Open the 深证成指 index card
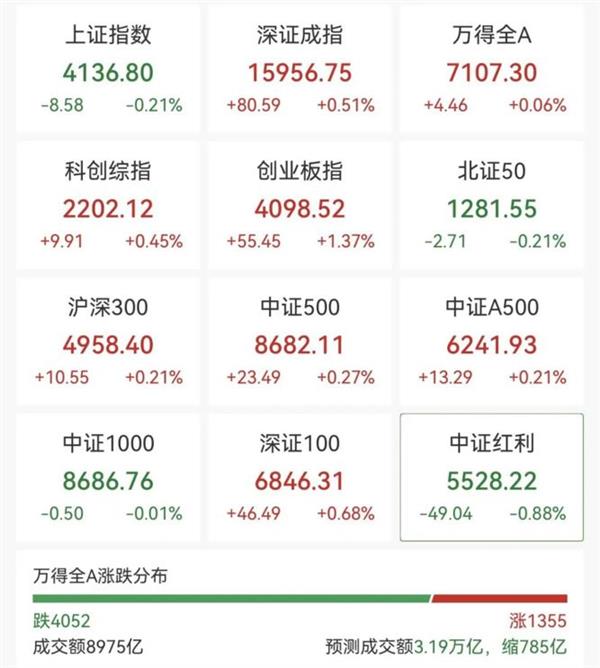This screenshot has height=668, width=600. [300, 69]
